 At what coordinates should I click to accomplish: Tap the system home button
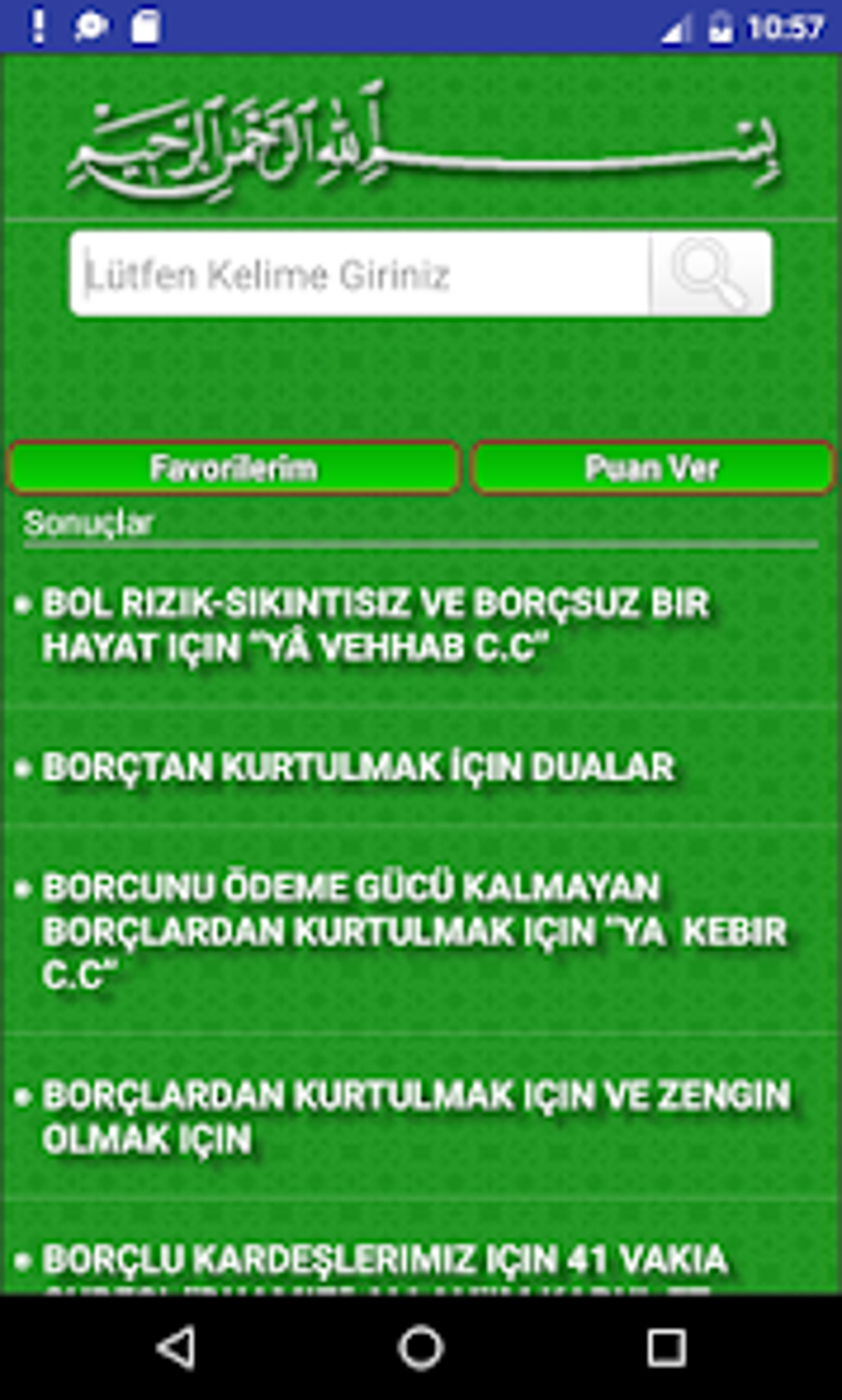[x=421, y=1348]
